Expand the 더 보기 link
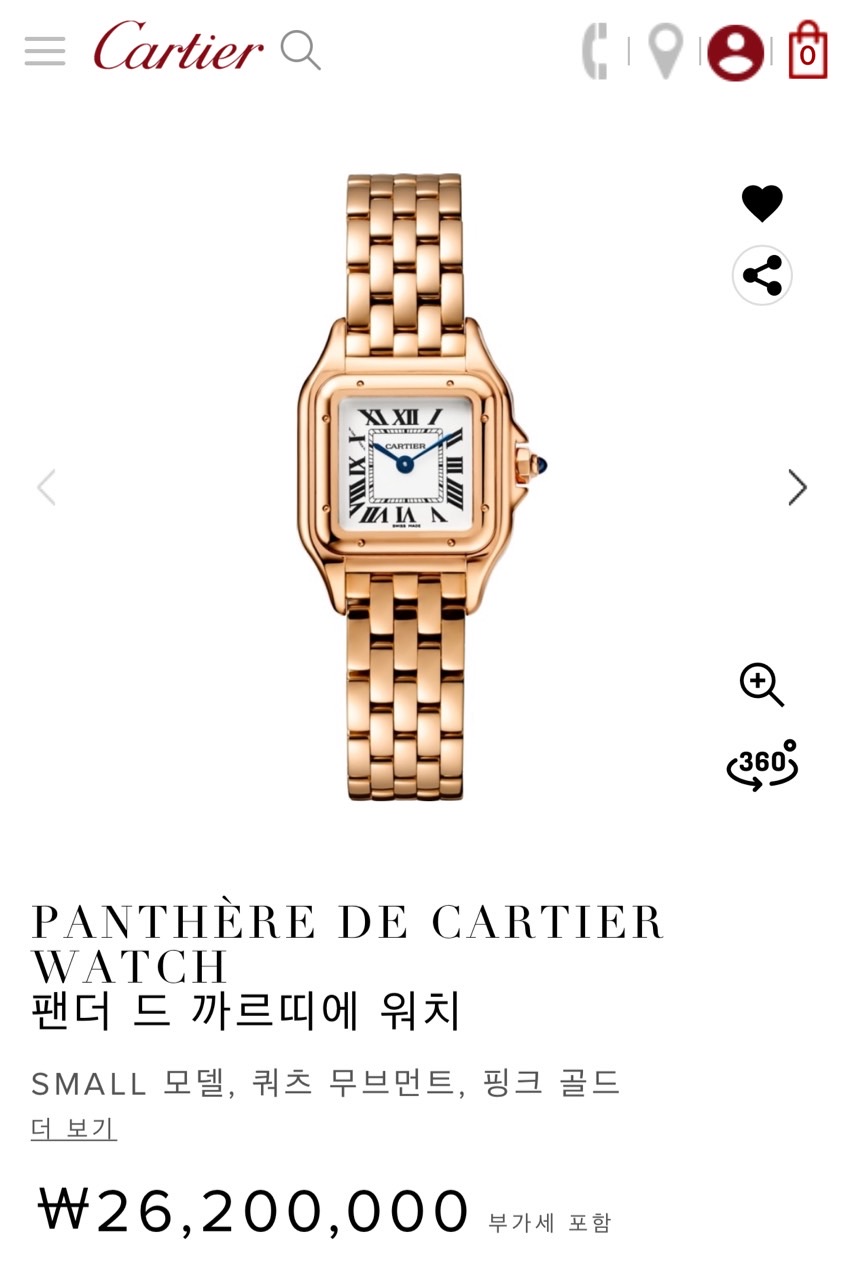 74,1129
